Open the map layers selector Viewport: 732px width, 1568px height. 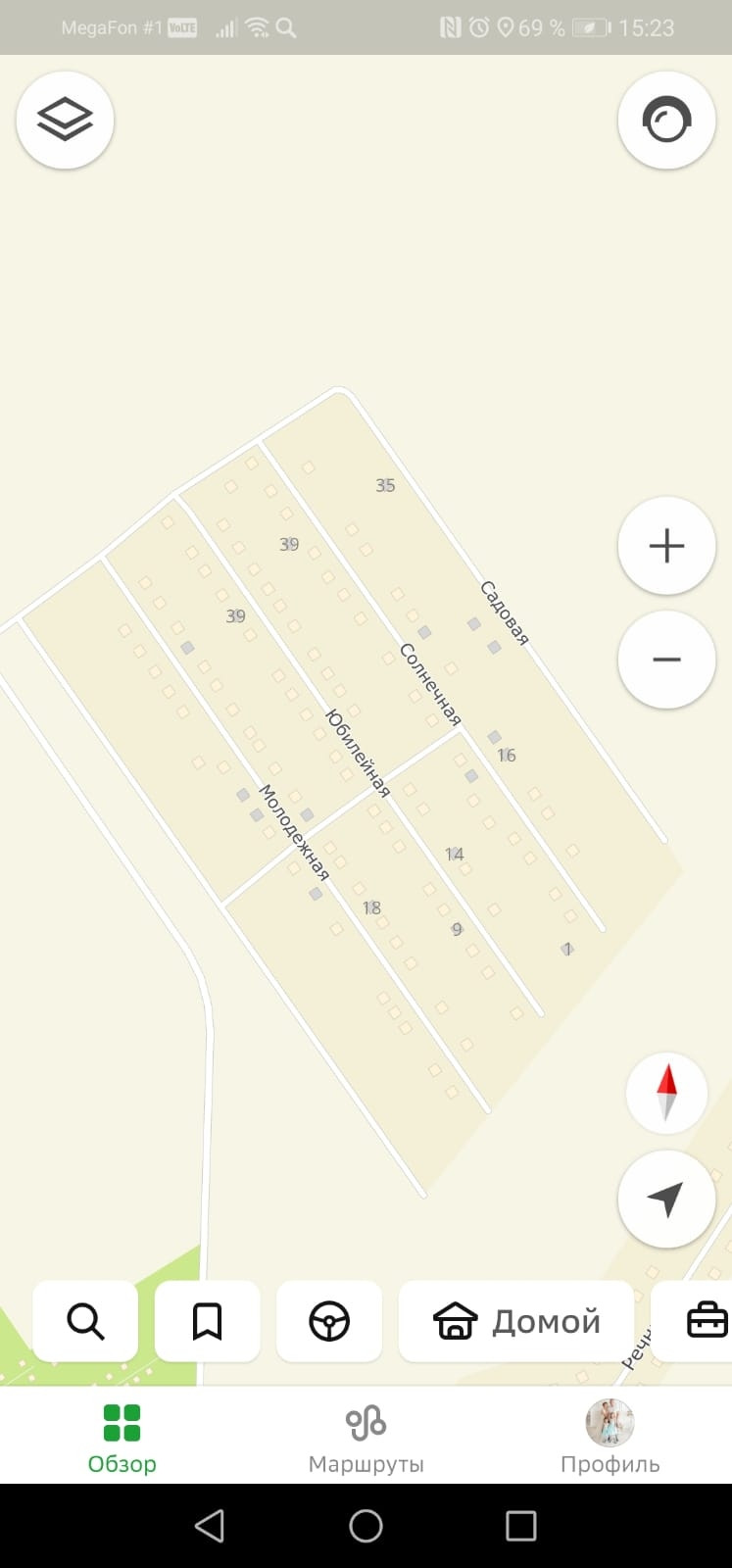(65, 121)
